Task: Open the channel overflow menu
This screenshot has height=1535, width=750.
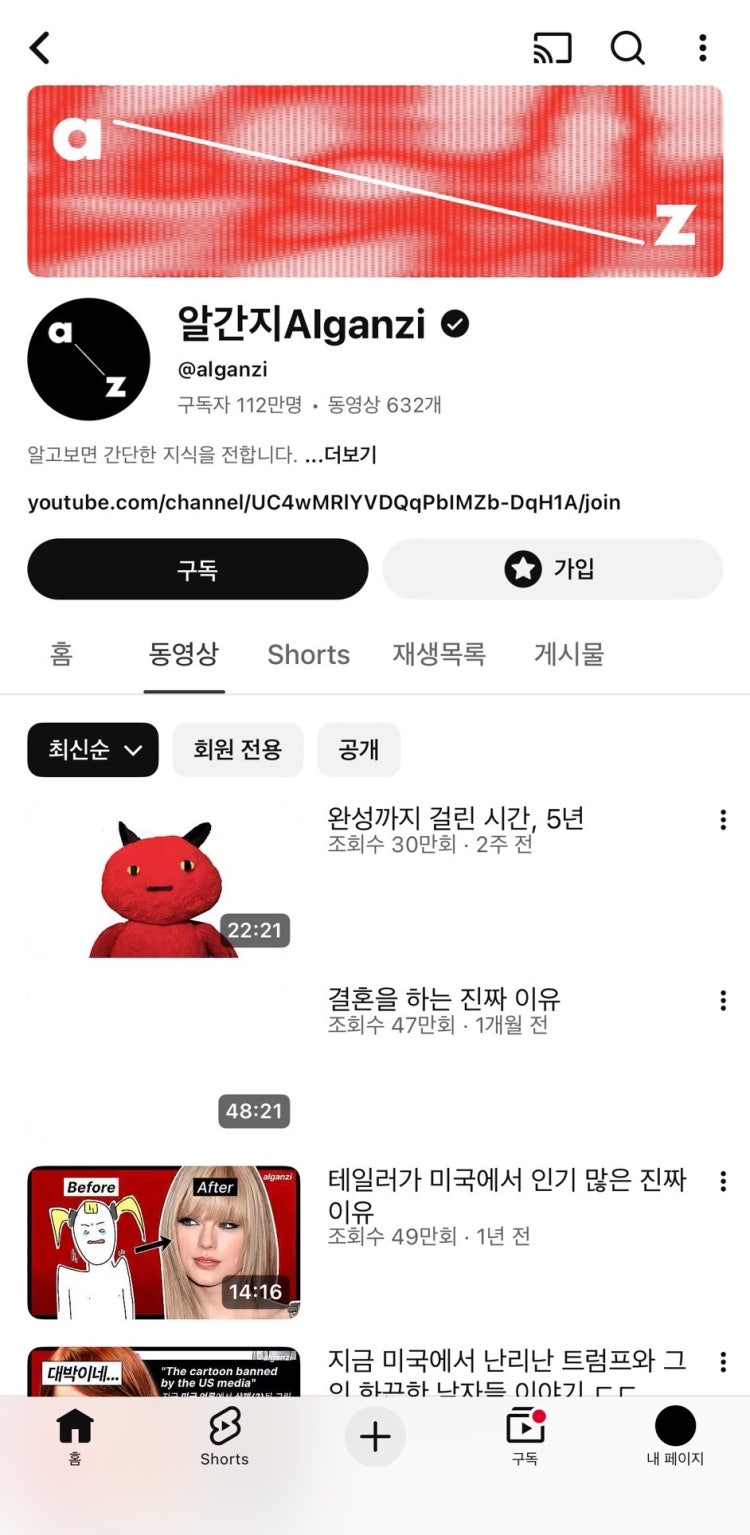Action: tap(703, 48)
